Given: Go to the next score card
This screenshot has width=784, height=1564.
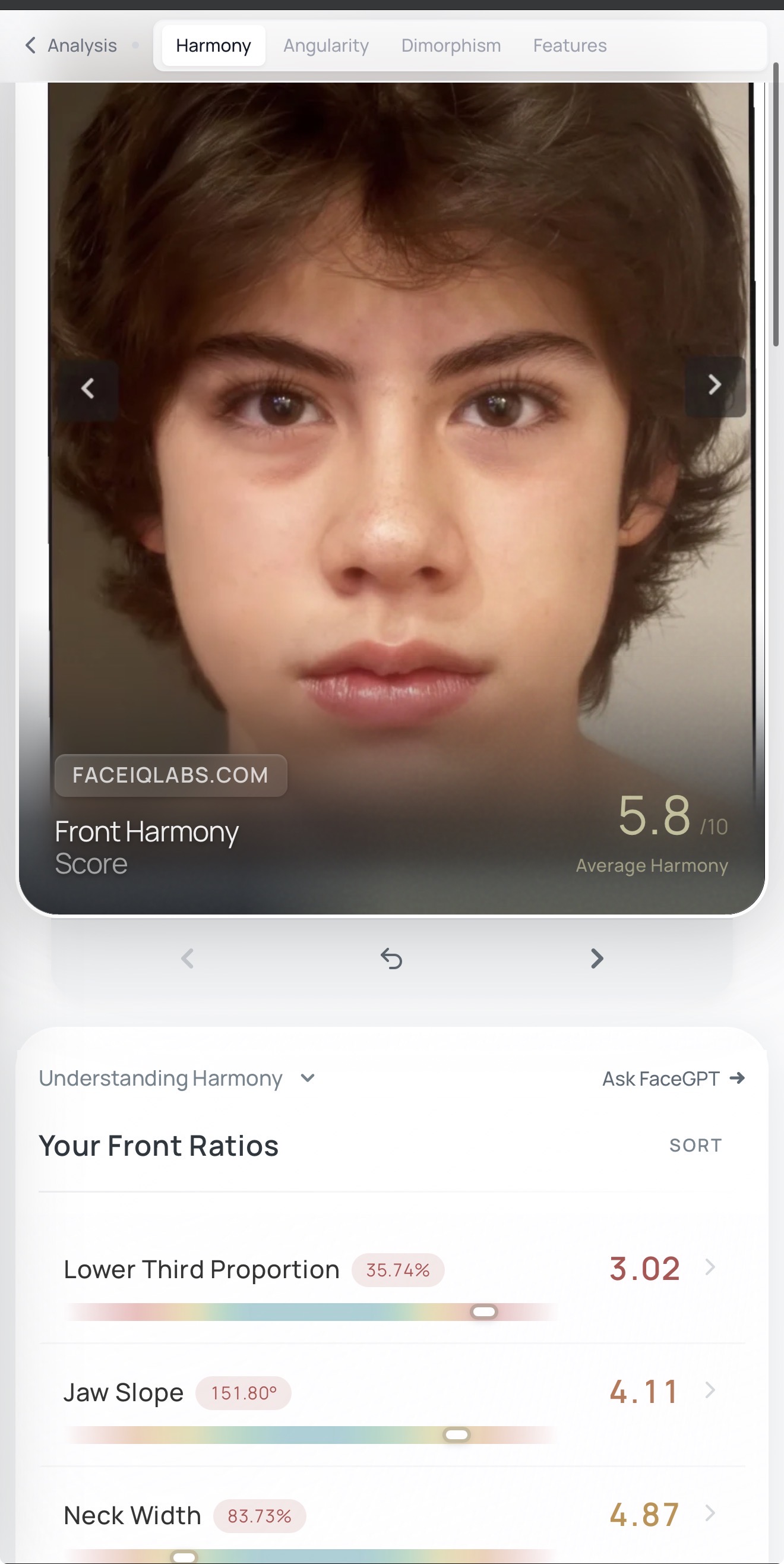Looking at the screenshot, I should pos(596,958).
